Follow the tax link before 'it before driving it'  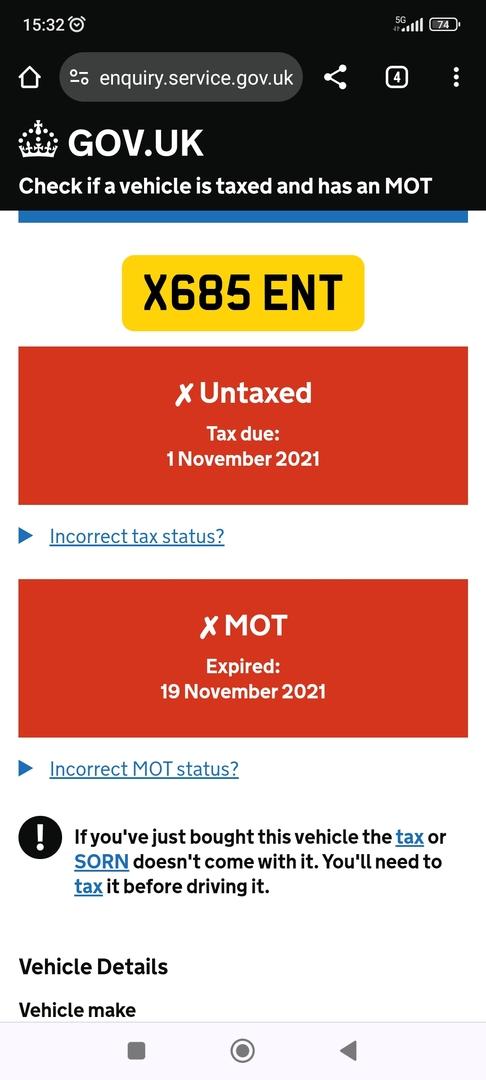coord(88,886)
